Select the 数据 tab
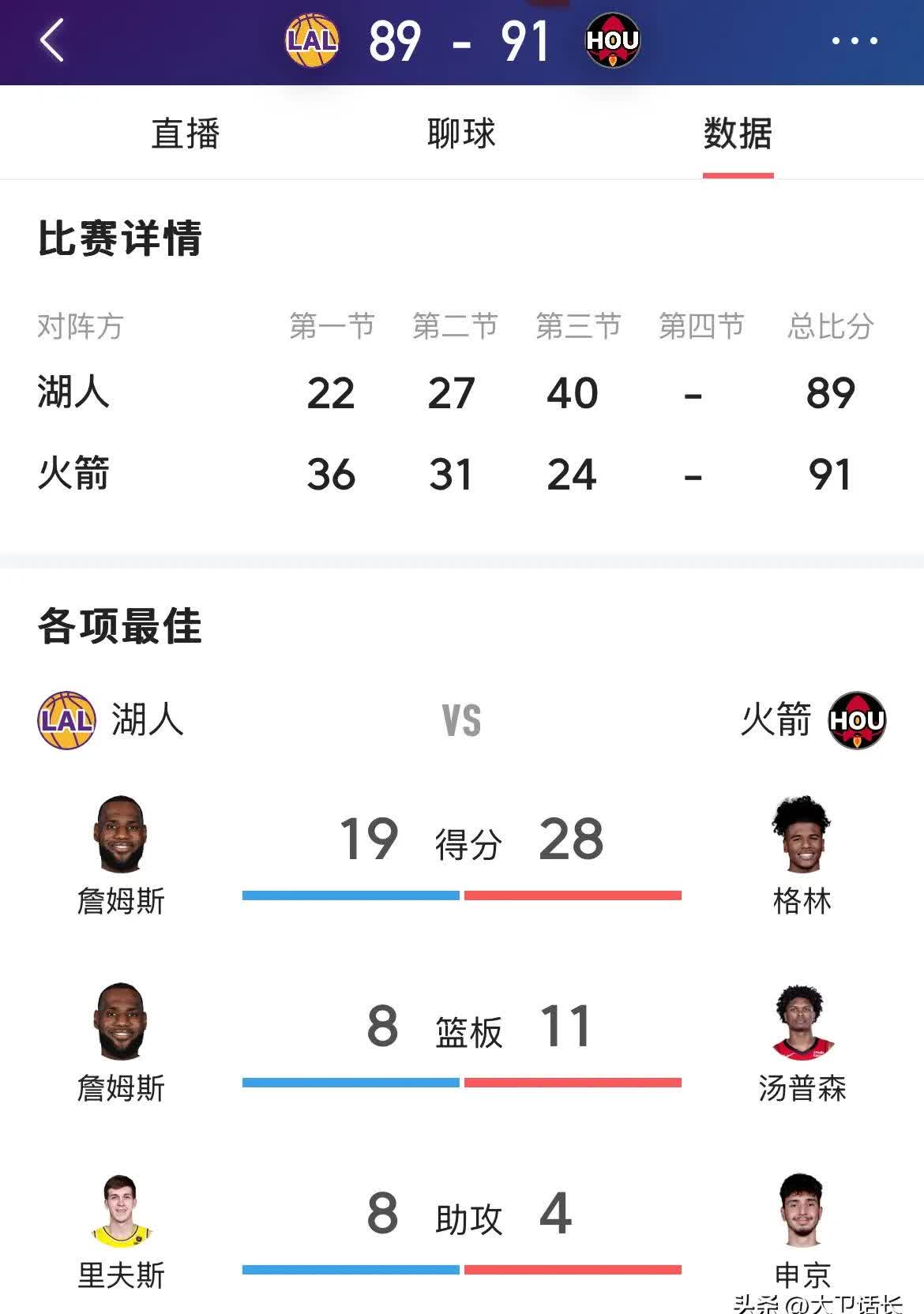Screen dimensions: 924x1314 pos(738,133)
